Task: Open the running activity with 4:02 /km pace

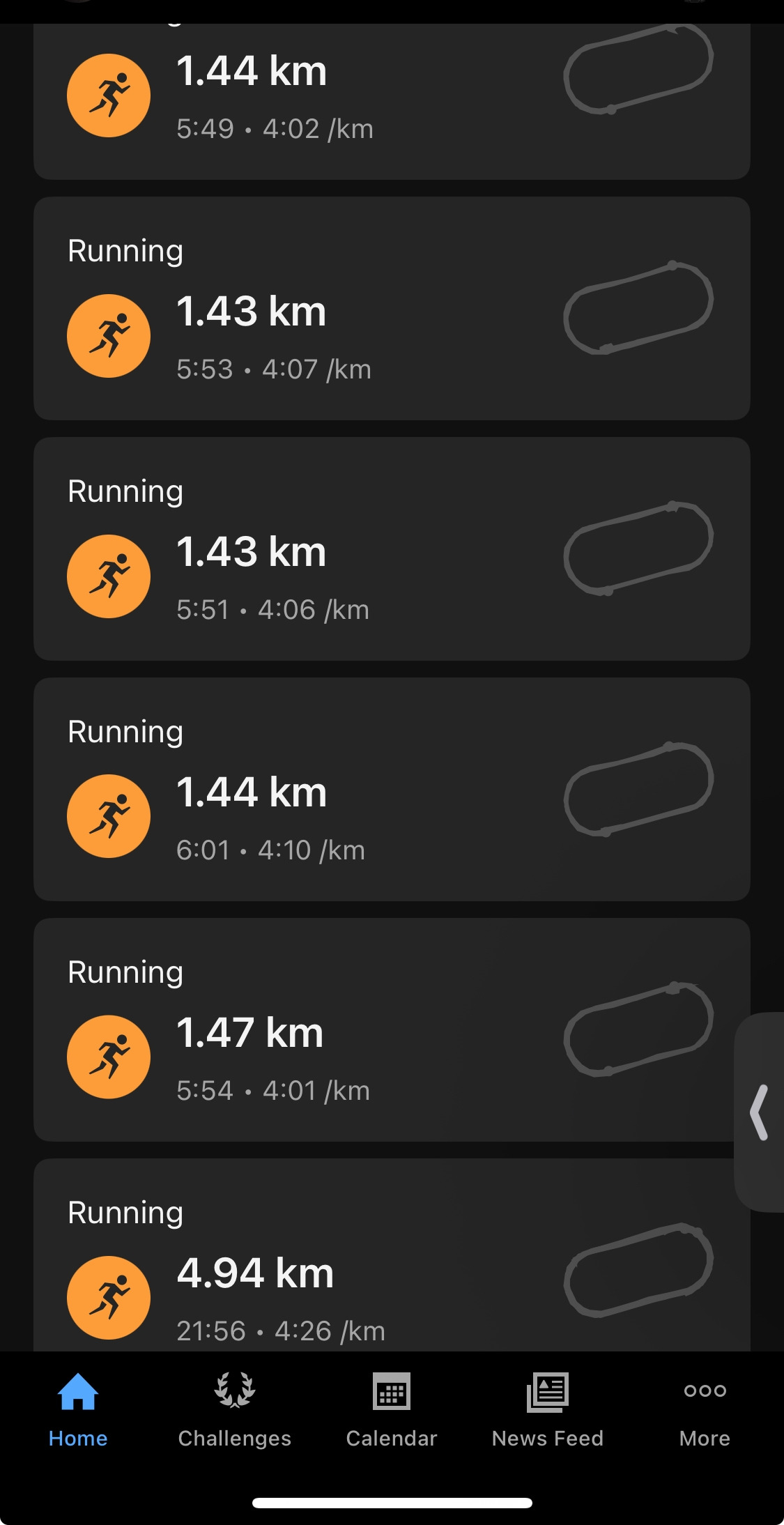Action: click(x=390, y=101)
